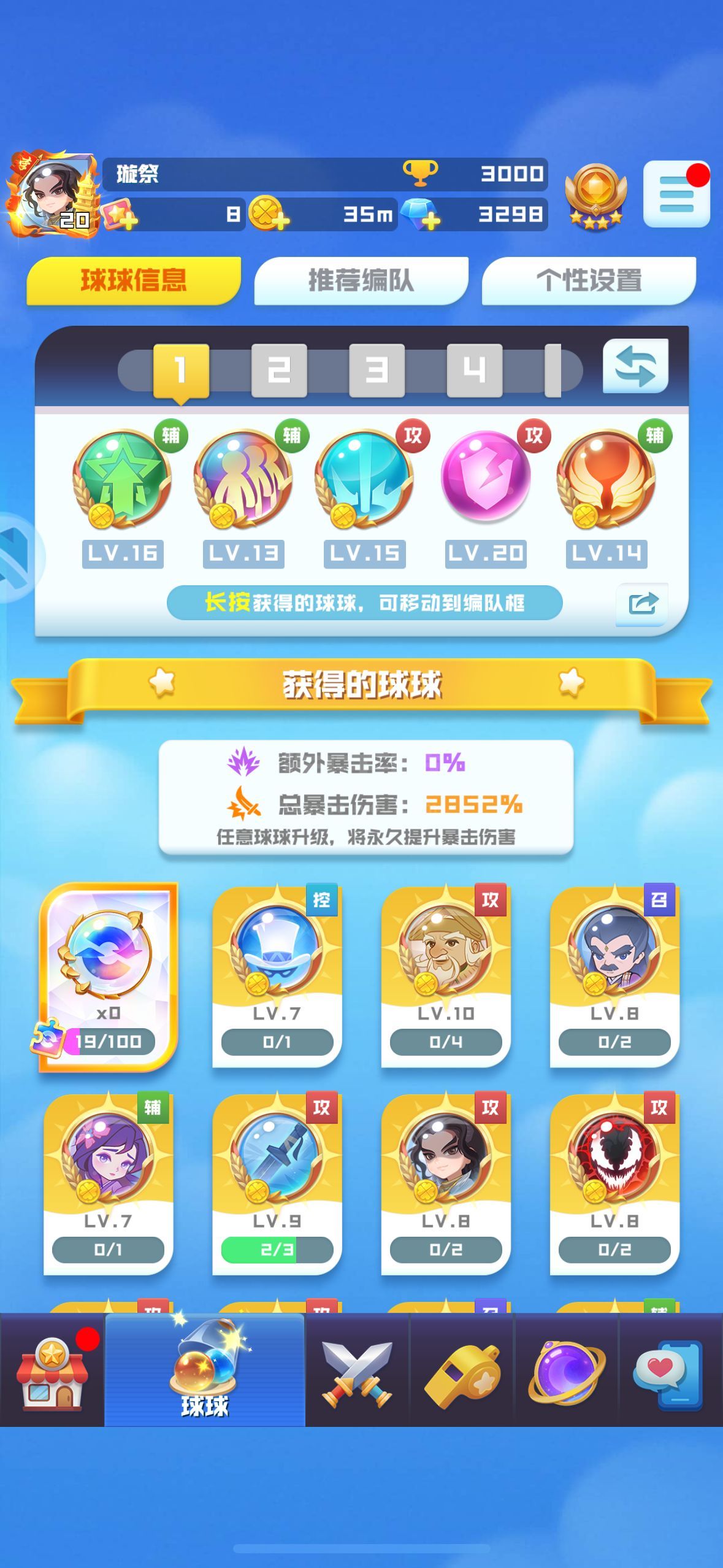
Task: Select team slot 2
Action: tap(279, 370)
